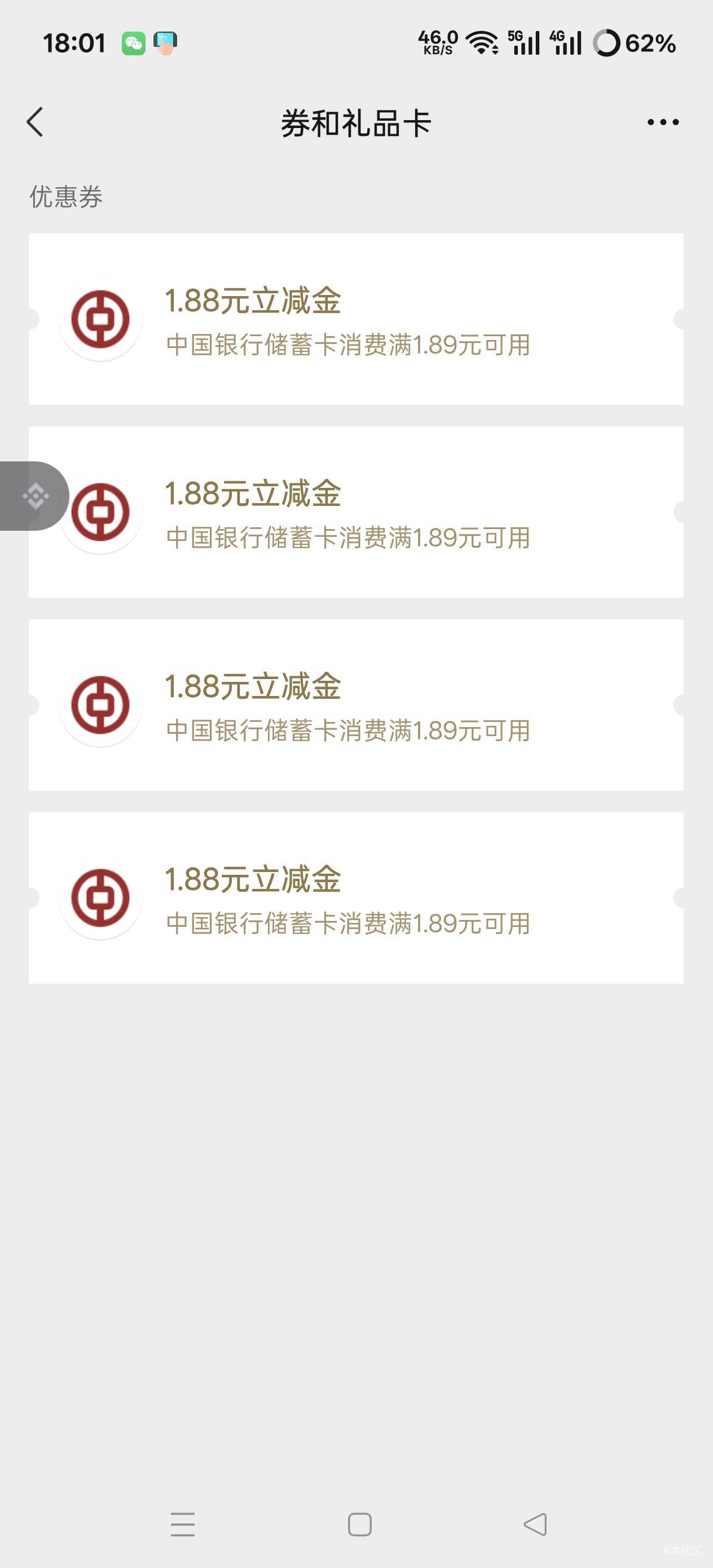Screen dimensions: 713x1568
Task: Open the three-dot more options menu
Action: (x=662, y=122)
